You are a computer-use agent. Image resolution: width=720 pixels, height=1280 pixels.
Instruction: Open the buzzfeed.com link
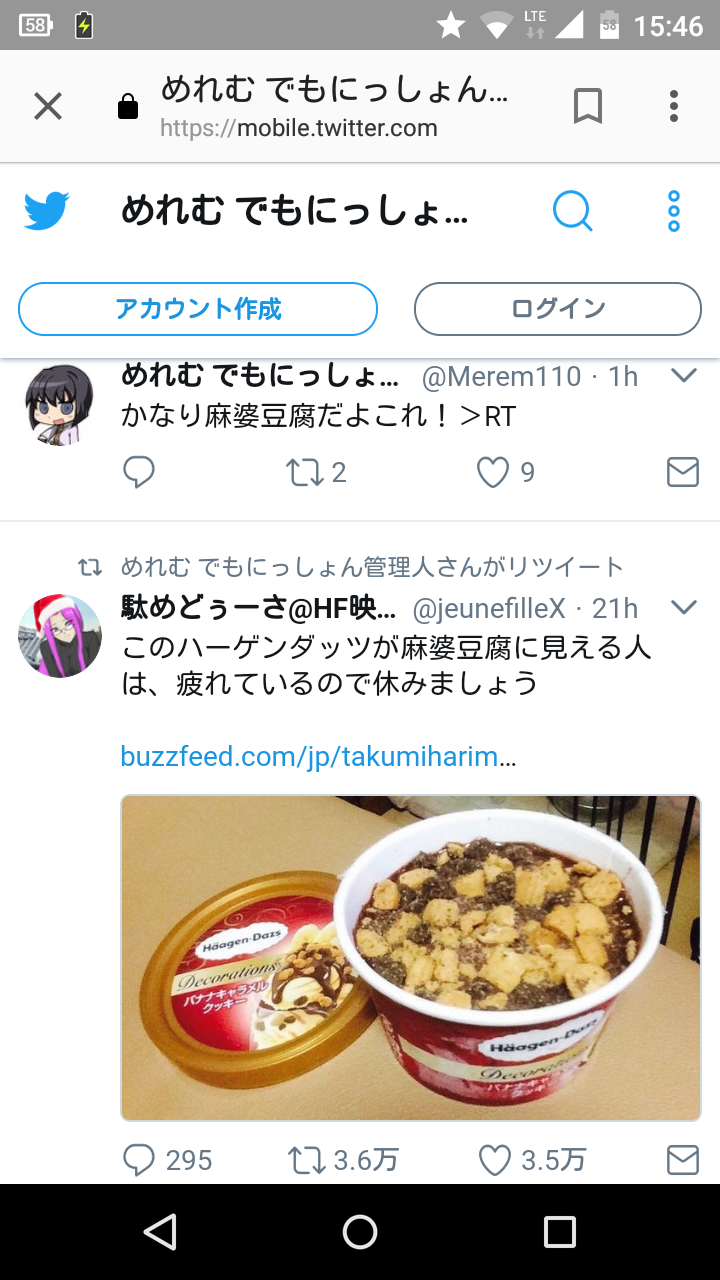[x=318, y=756]
